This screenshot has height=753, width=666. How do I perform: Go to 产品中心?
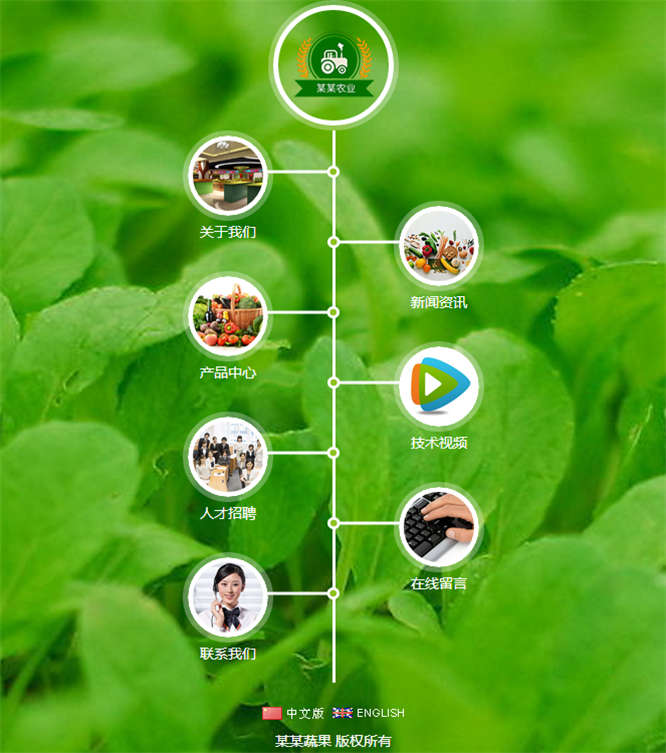click(x=228, y=316)
